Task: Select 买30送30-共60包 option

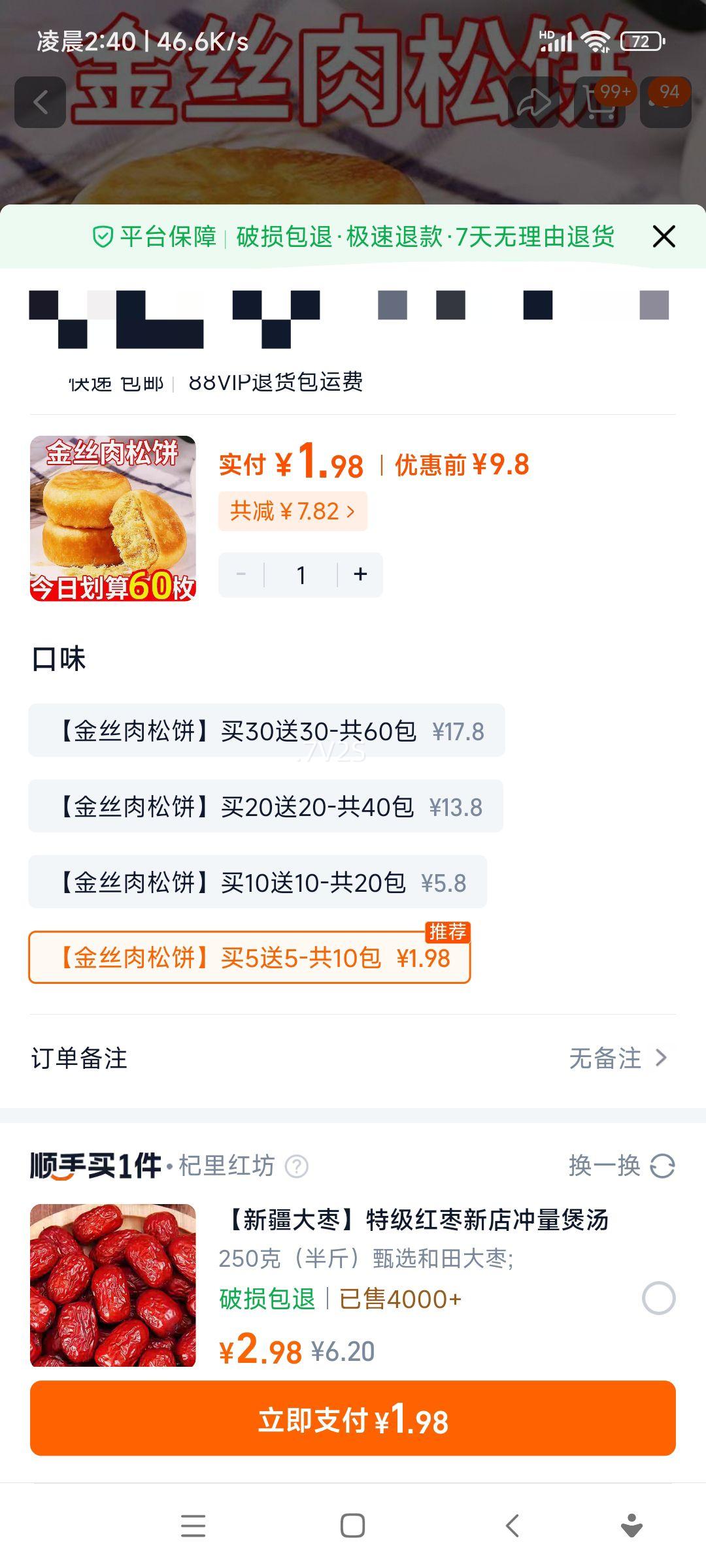Action: point(266,730)
